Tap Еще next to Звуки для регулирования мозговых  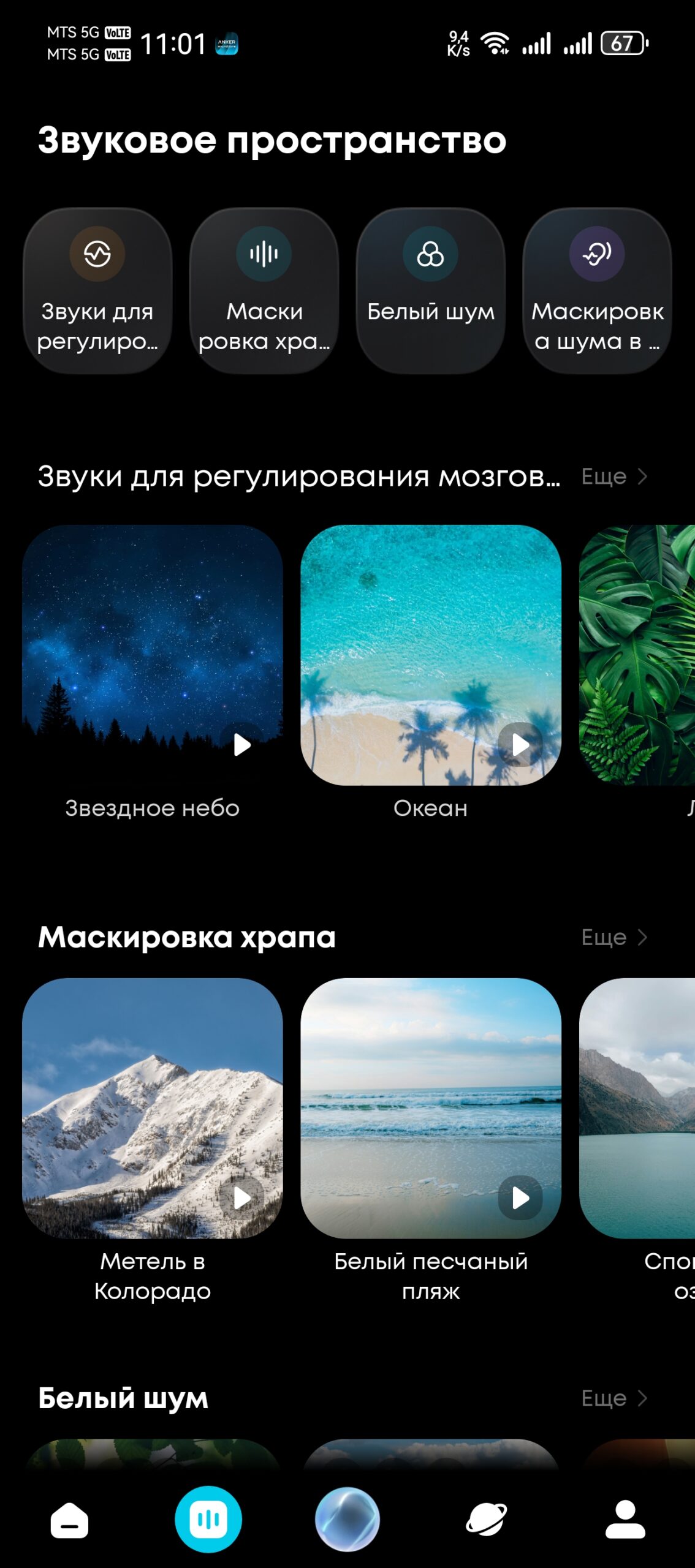coord(614,477)
